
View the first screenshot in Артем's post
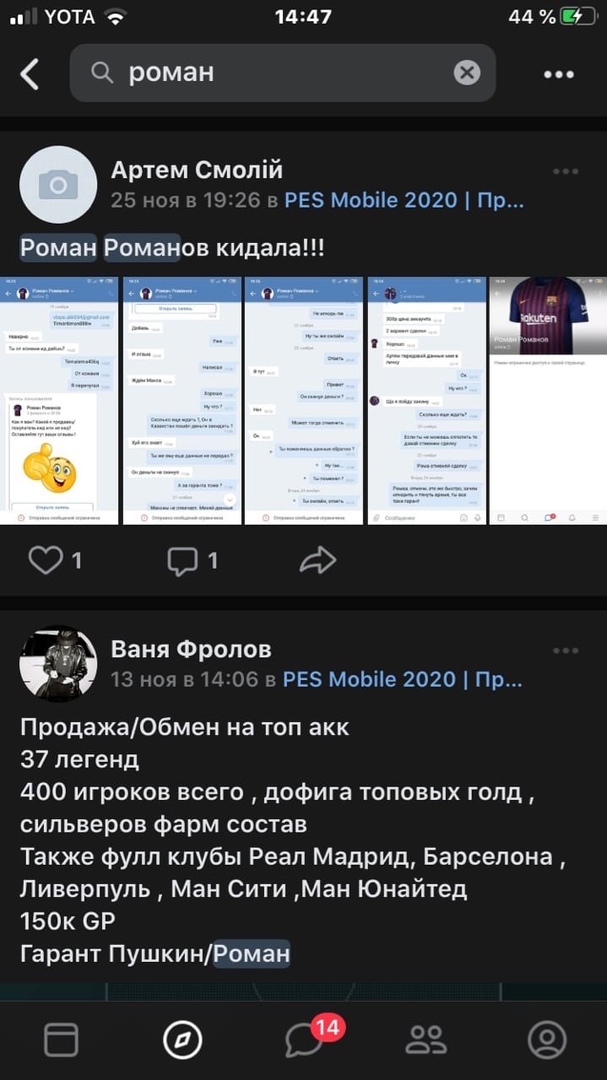pos(59,400)
